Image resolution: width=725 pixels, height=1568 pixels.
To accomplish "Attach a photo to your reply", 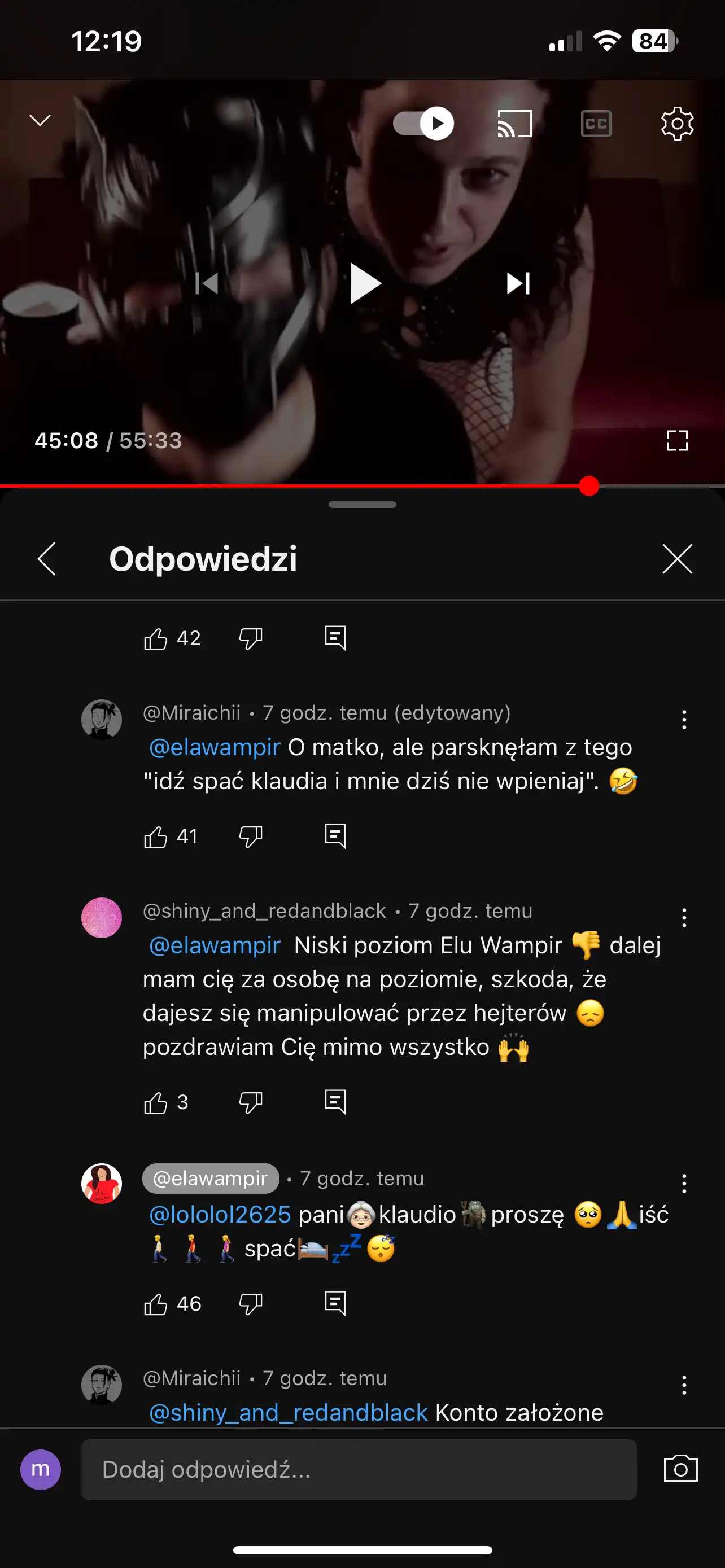I will (x=680, y=1470).
